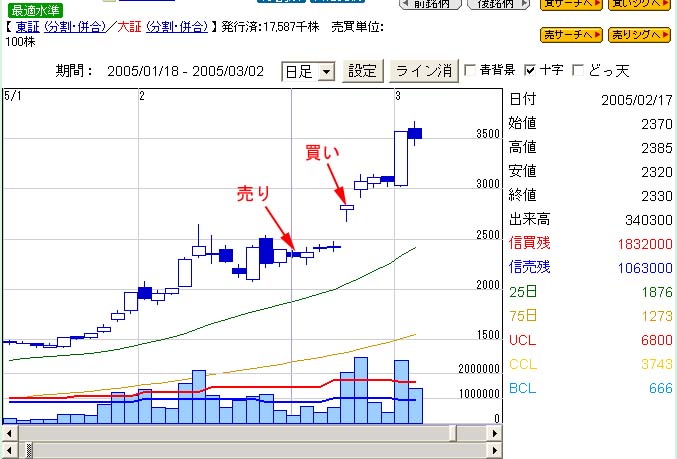677x459 pixels.
Task: Erase lines with ライン消 button
Action: (424, 71)
